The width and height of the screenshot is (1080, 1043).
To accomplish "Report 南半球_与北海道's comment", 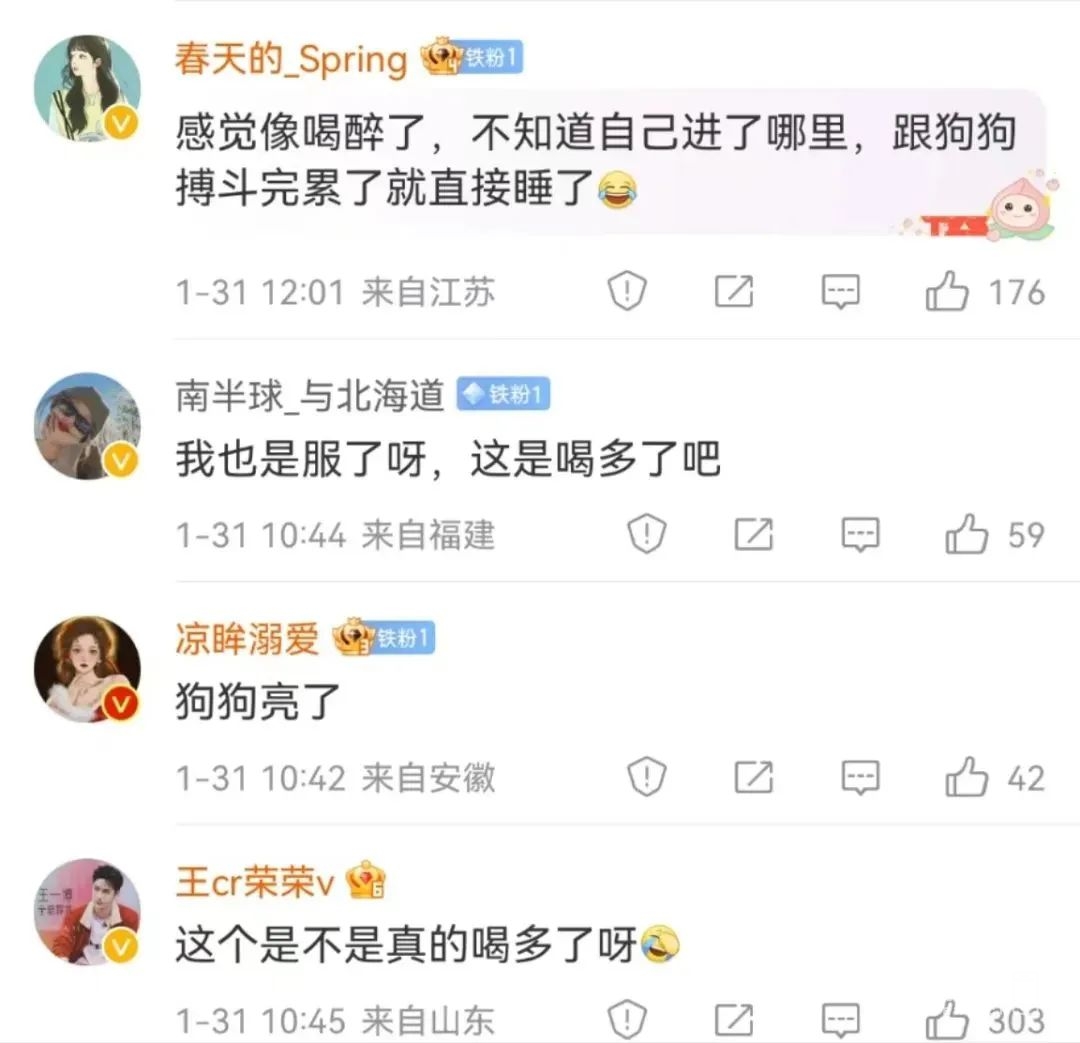I will (647, 535).
